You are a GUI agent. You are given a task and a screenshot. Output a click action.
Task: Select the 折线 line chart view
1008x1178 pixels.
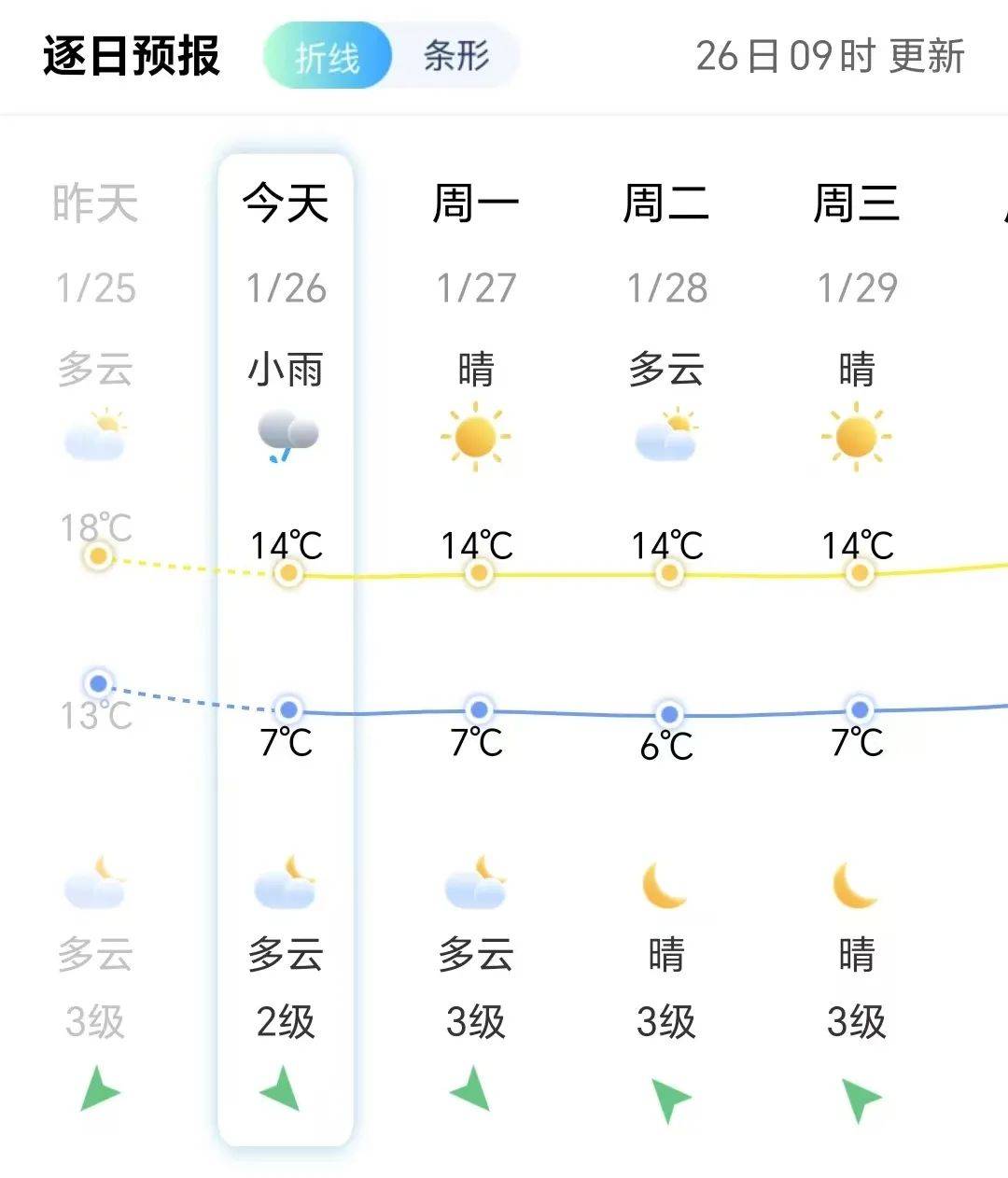[328, 56]
